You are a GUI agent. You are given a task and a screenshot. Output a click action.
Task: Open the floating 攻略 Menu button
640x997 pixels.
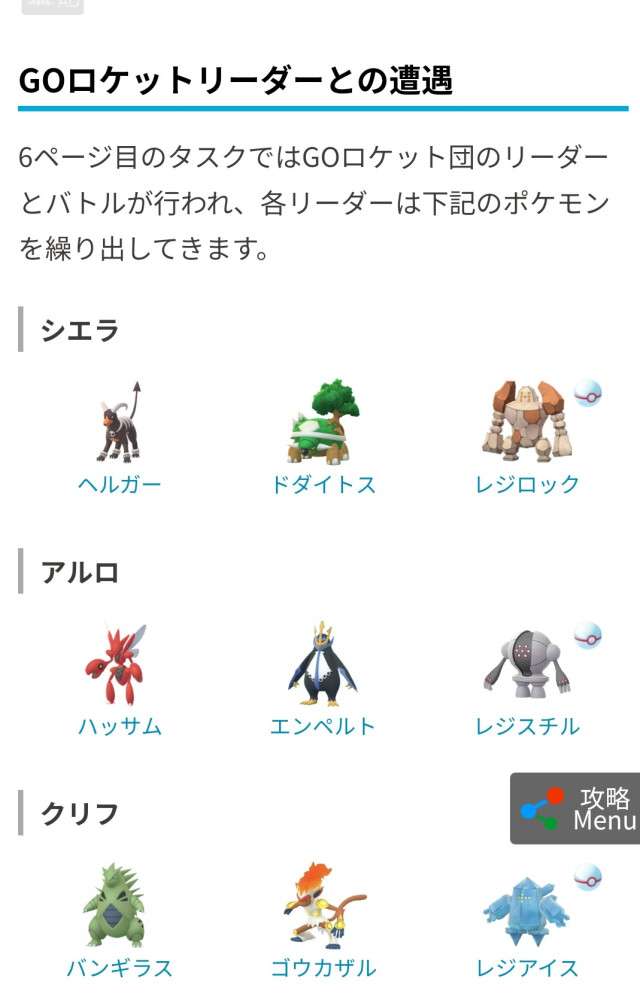tap(577, 809)
